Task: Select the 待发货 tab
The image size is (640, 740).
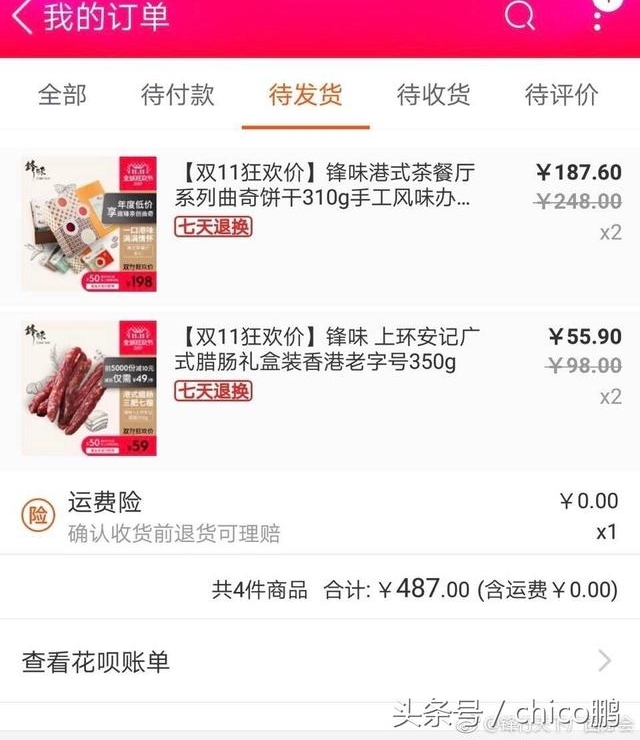Action: [305, 95]
